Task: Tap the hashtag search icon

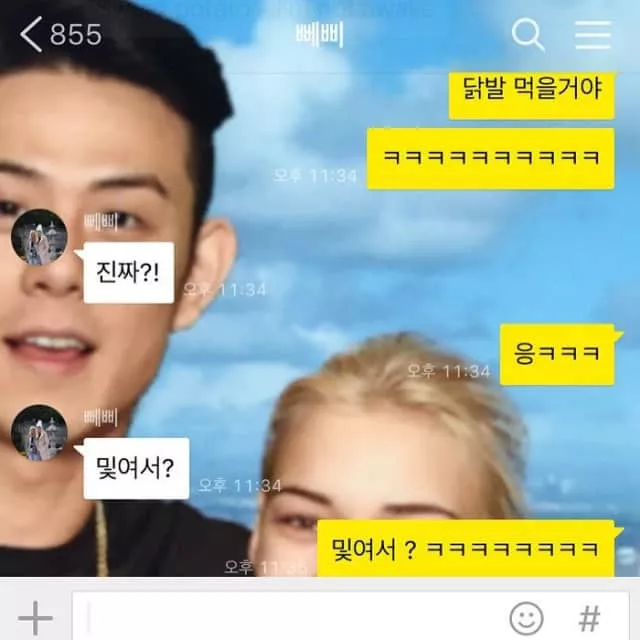Action: click(590, 617)
